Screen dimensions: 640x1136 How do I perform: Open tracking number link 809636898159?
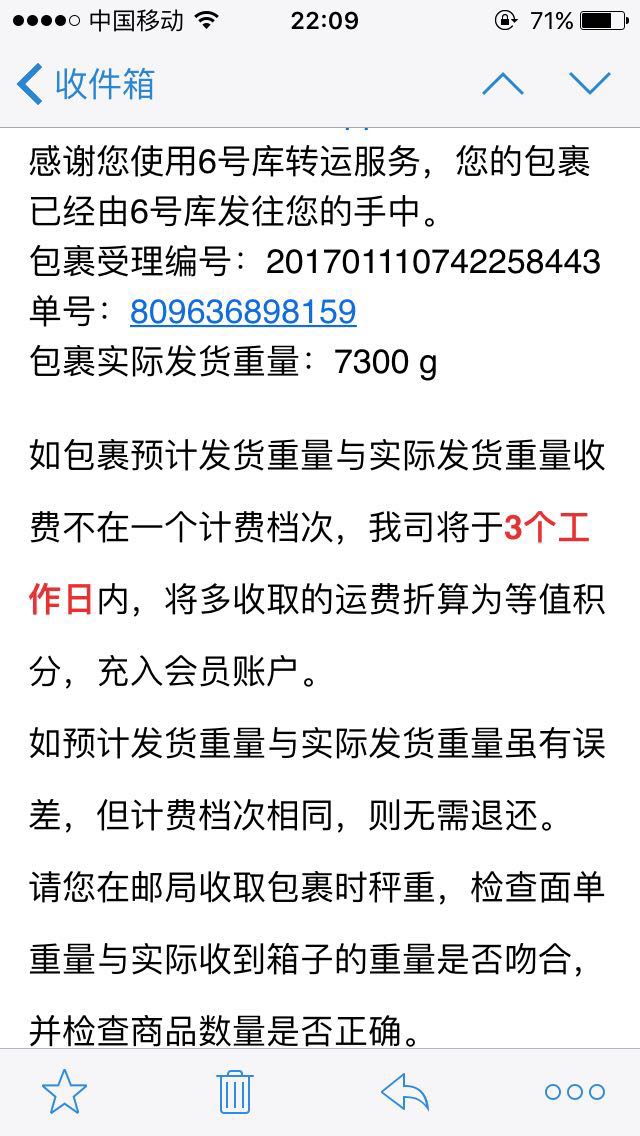point(243,312)
